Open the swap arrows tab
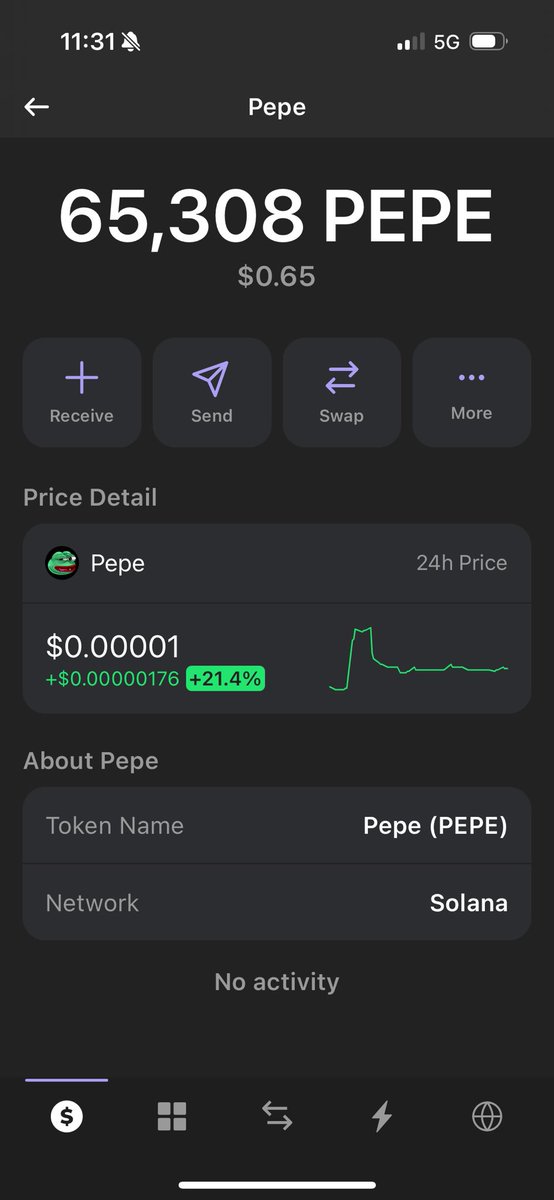The width and height of the screenshot is (554, 1200). [277, 1116]
